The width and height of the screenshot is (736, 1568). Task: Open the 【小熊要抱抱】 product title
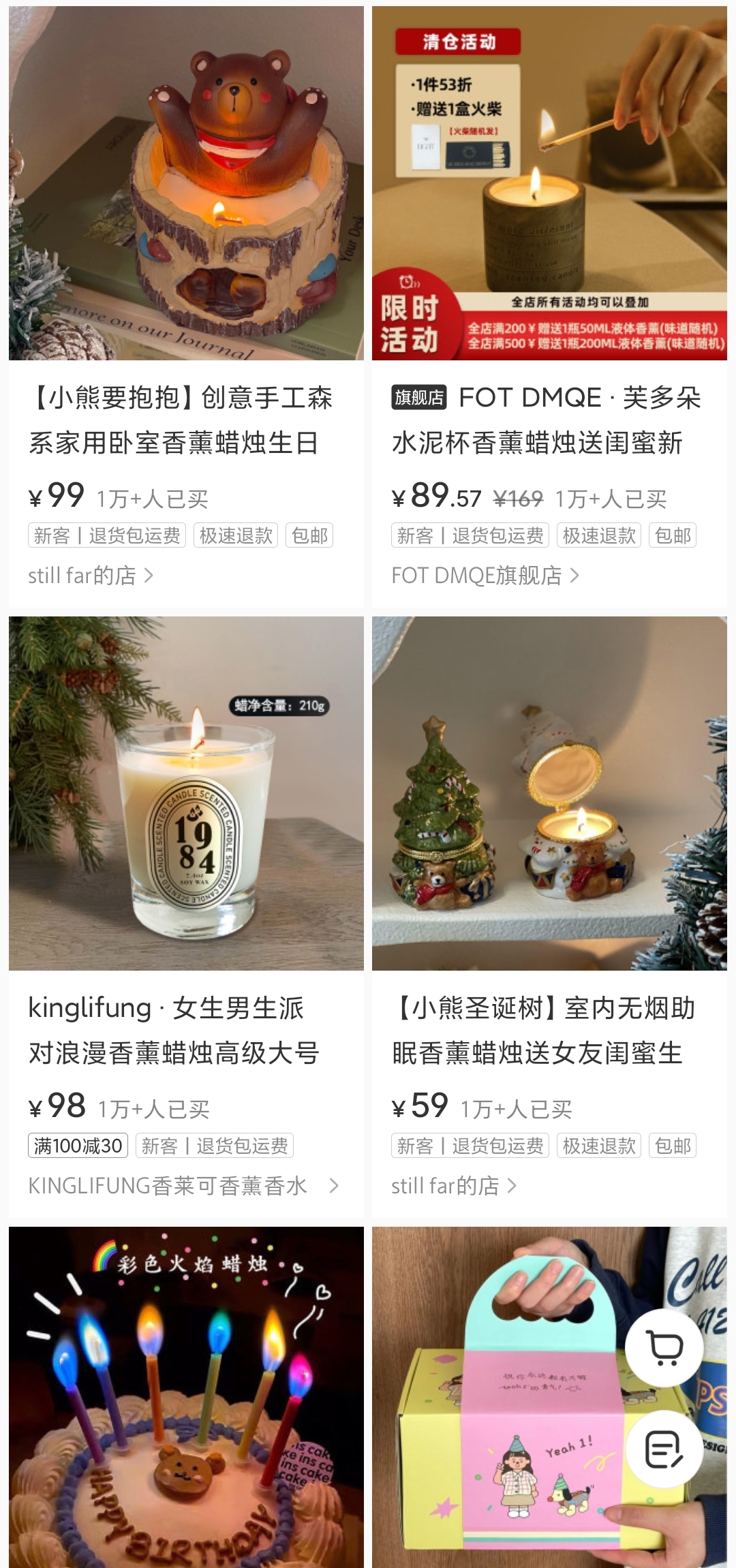coord(184,419)
